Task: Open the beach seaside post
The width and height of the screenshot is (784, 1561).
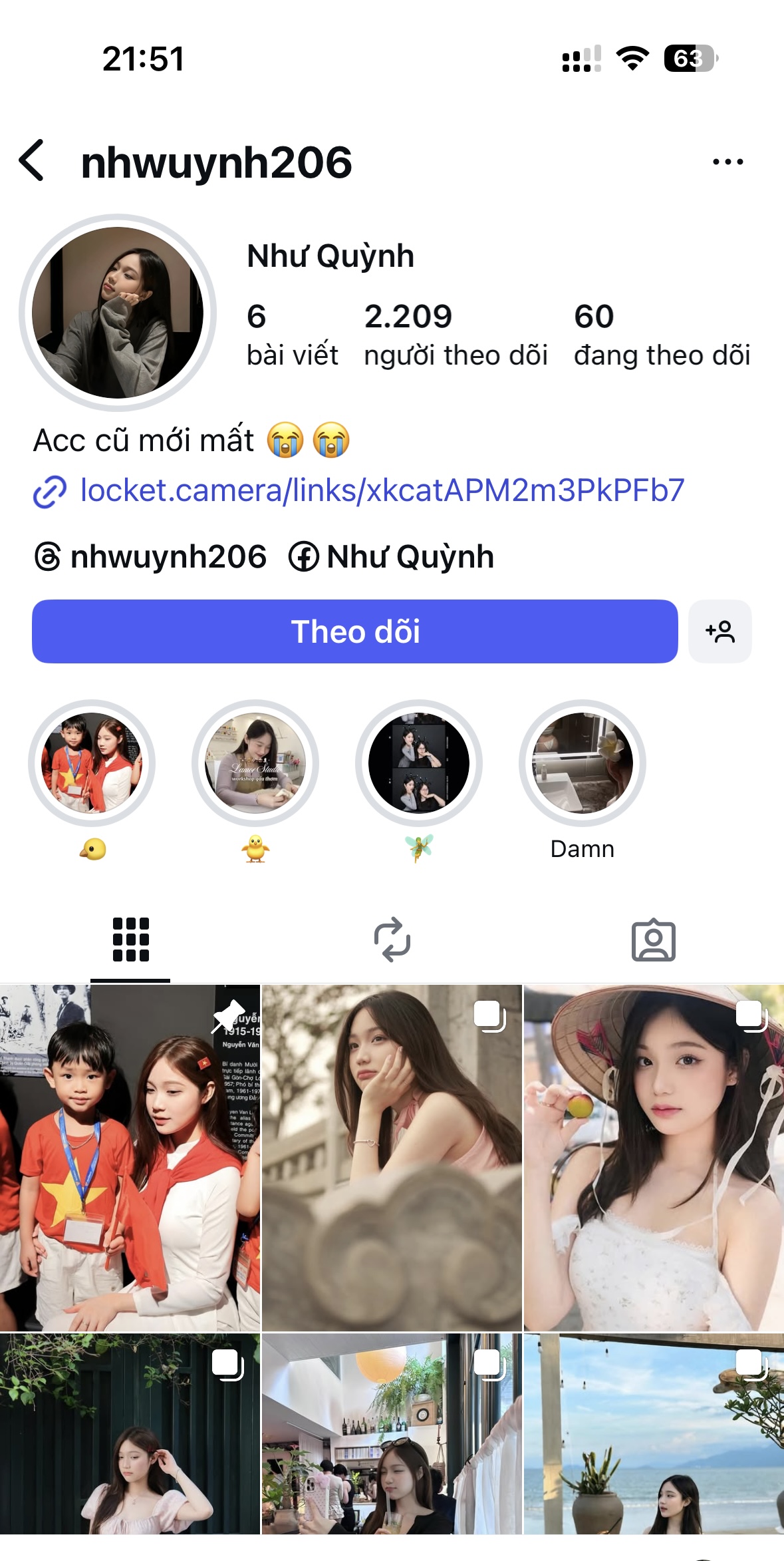Action: coord(654,1435)
